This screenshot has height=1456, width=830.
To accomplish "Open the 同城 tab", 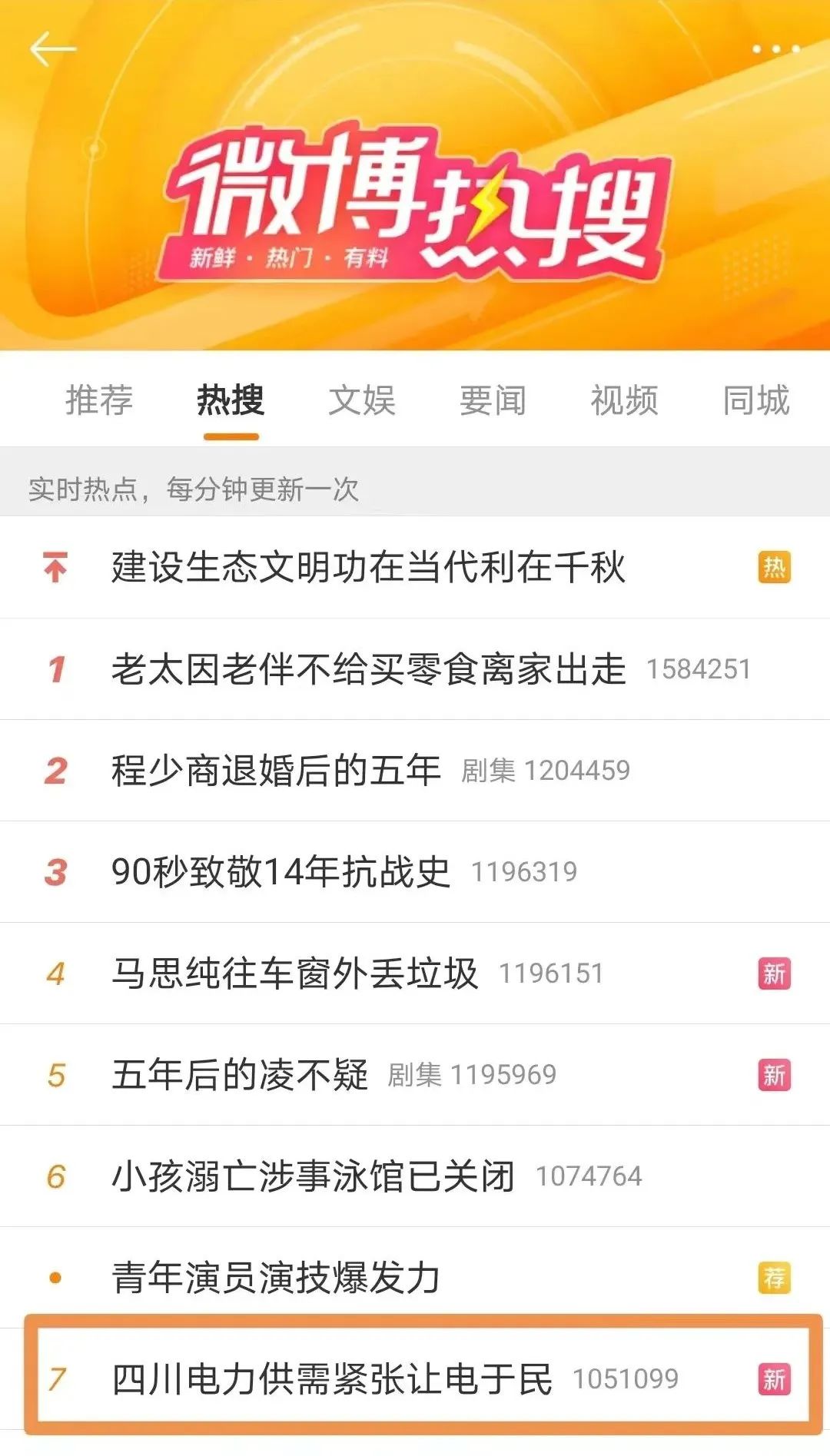I will [x=755, y=400].
